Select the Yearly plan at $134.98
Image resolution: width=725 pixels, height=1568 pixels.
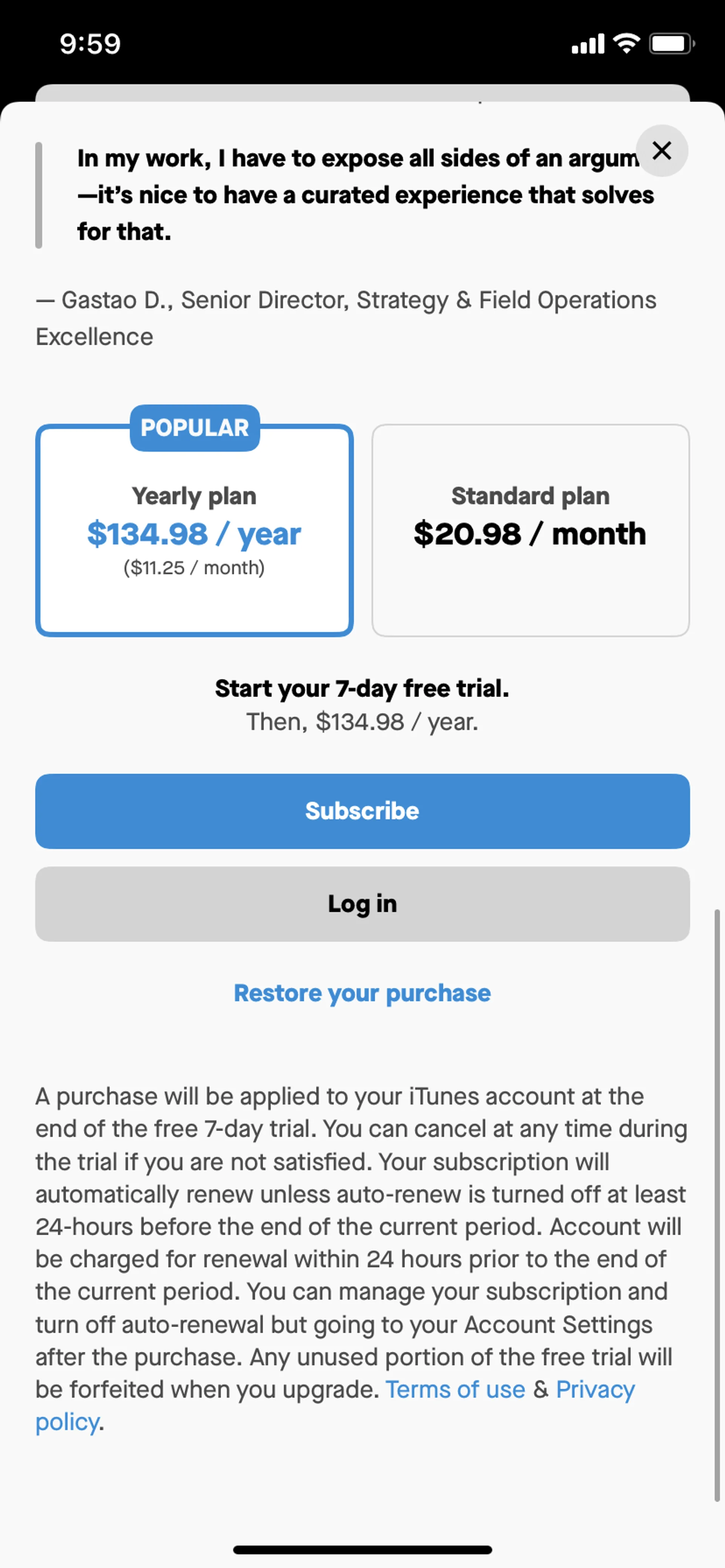point(194,530)
